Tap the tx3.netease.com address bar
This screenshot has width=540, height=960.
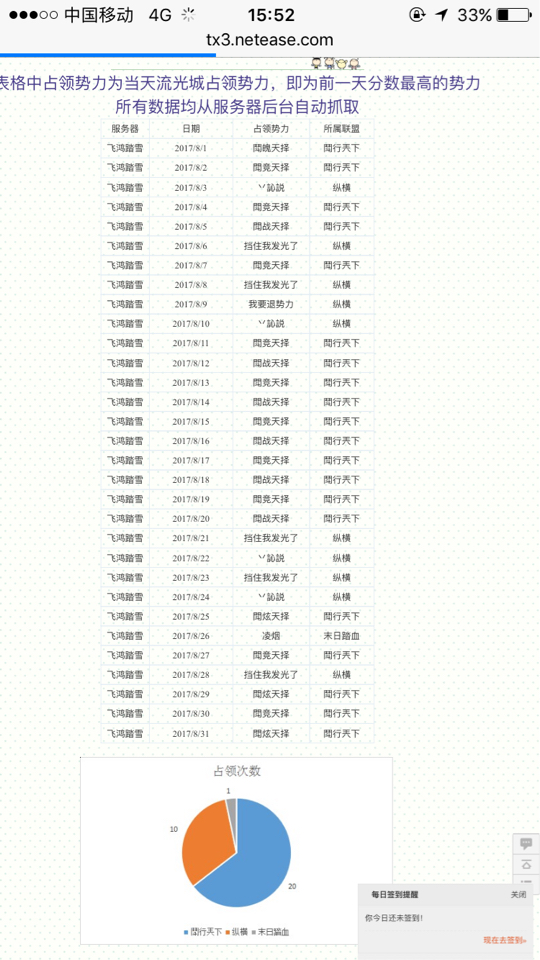point(270,40)
